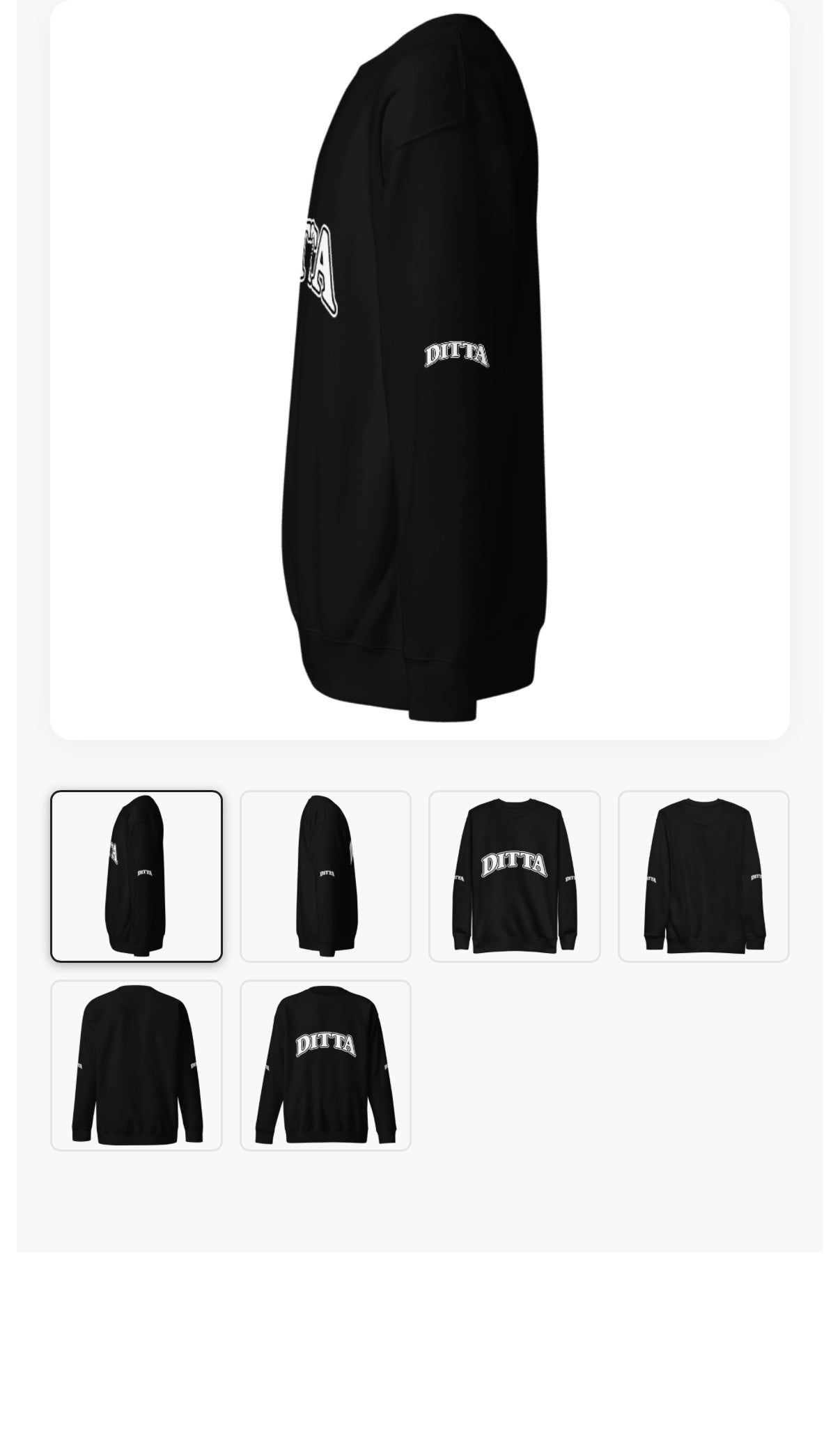Image resolution: width=840 pixels, height=1438 pixels.
Task: Pick the angled thumbnail with plain blank body
Action: 137,1065
